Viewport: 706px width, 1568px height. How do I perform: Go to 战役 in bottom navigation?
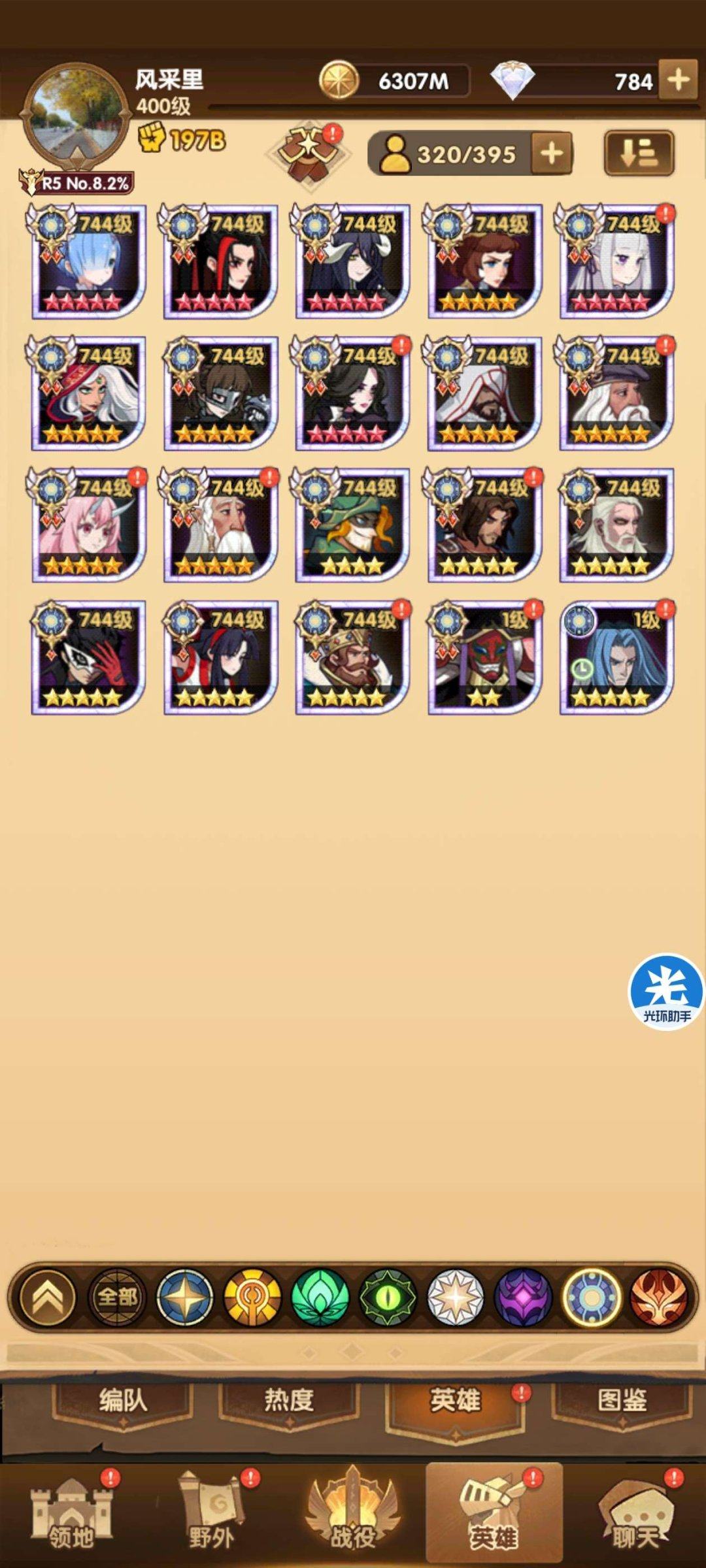[x=353, y=1514]
